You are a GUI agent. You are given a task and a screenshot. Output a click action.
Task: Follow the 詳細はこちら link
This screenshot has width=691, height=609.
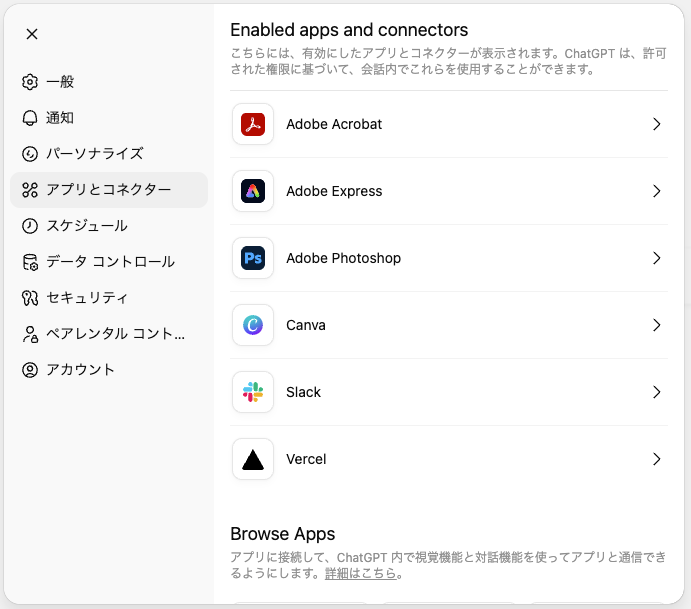(x=361, y=574)
